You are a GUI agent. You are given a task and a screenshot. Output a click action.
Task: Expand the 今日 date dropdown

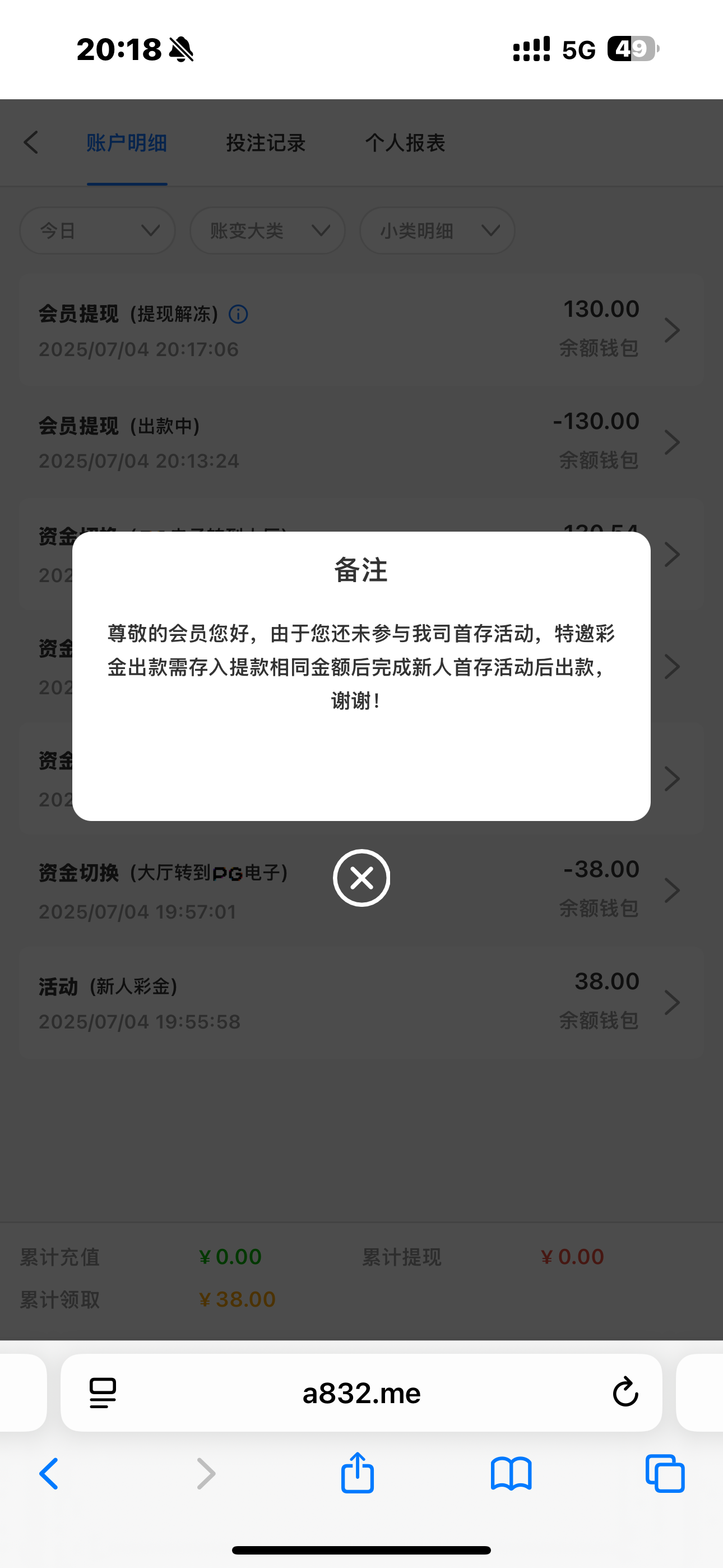[x=98, y=230]
